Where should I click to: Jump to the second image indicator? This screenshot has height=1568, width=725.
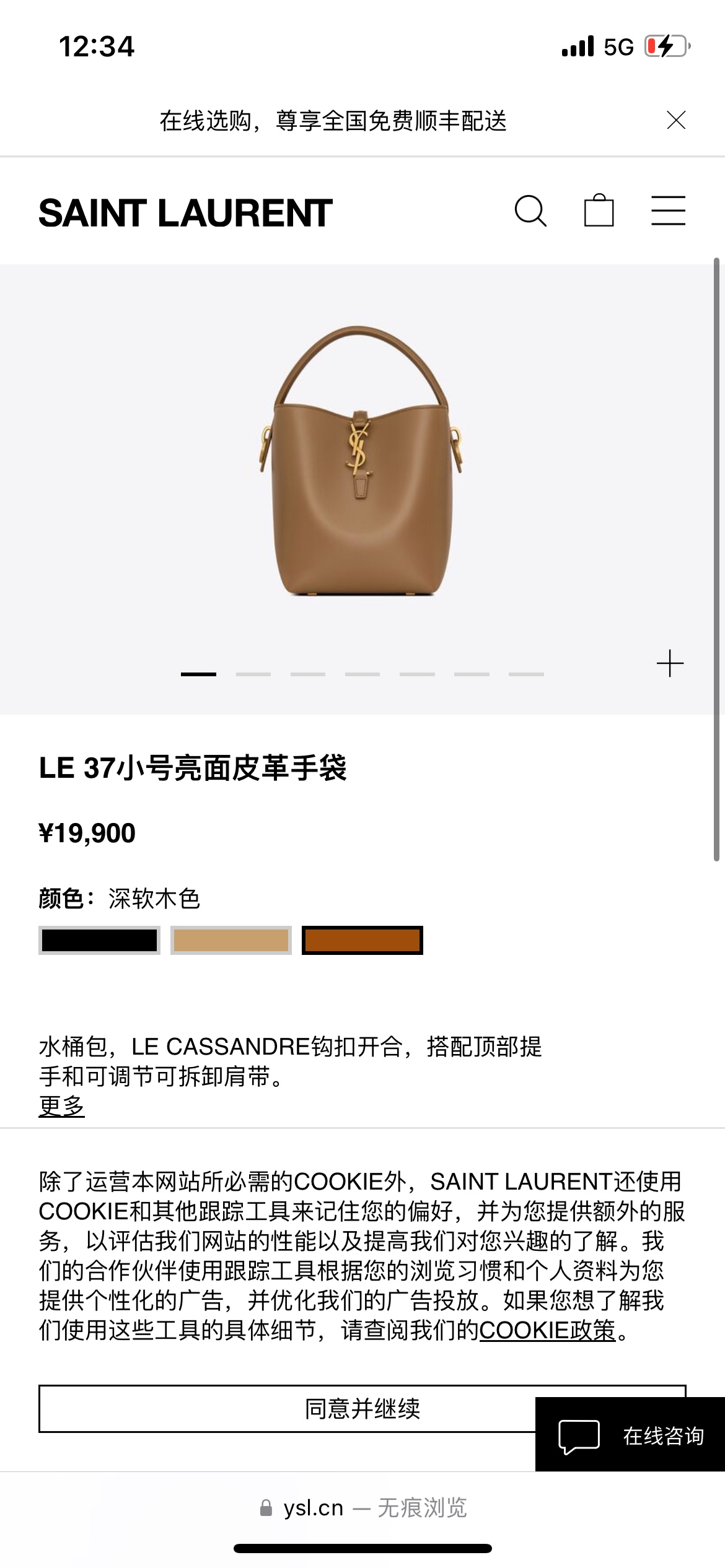point(253,674)
